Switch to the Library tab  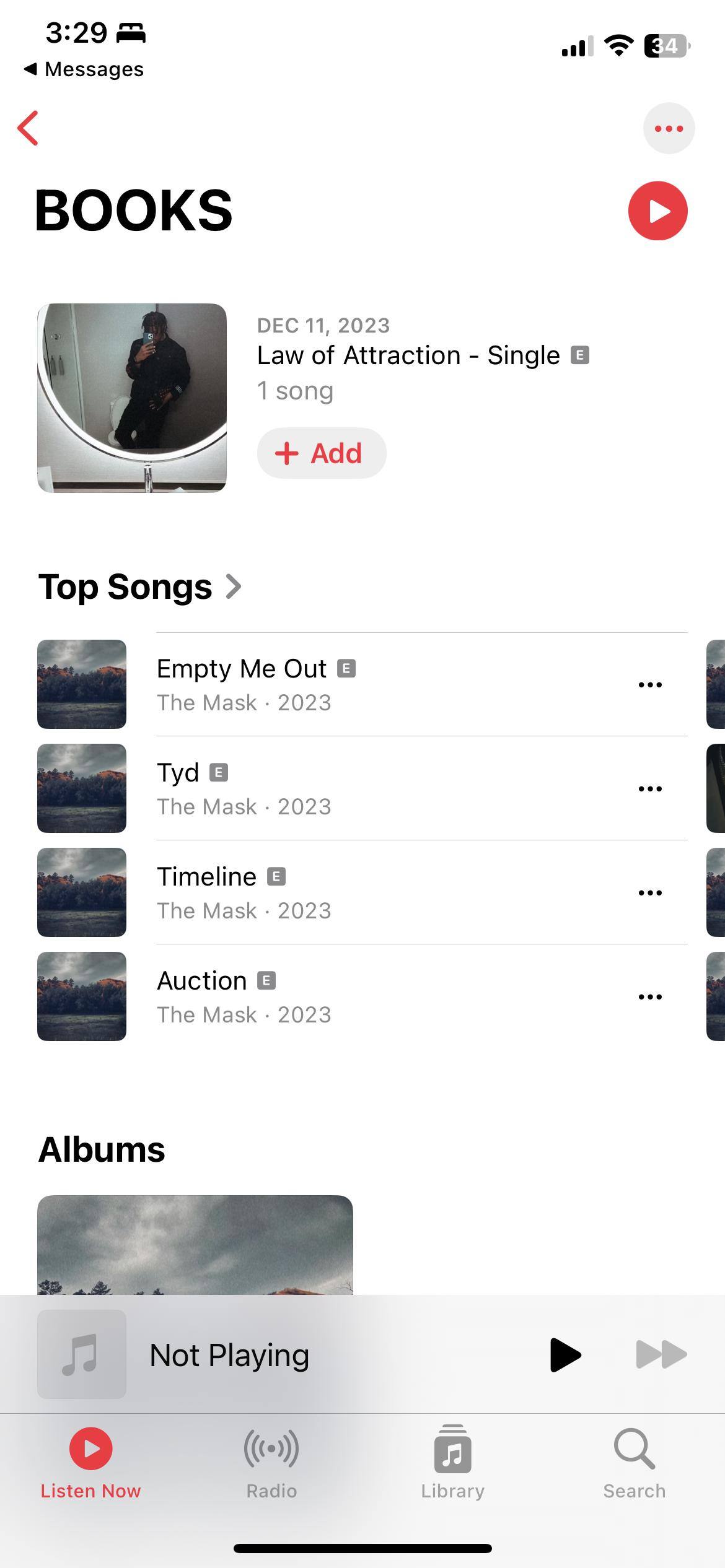tap(452, 1463)
